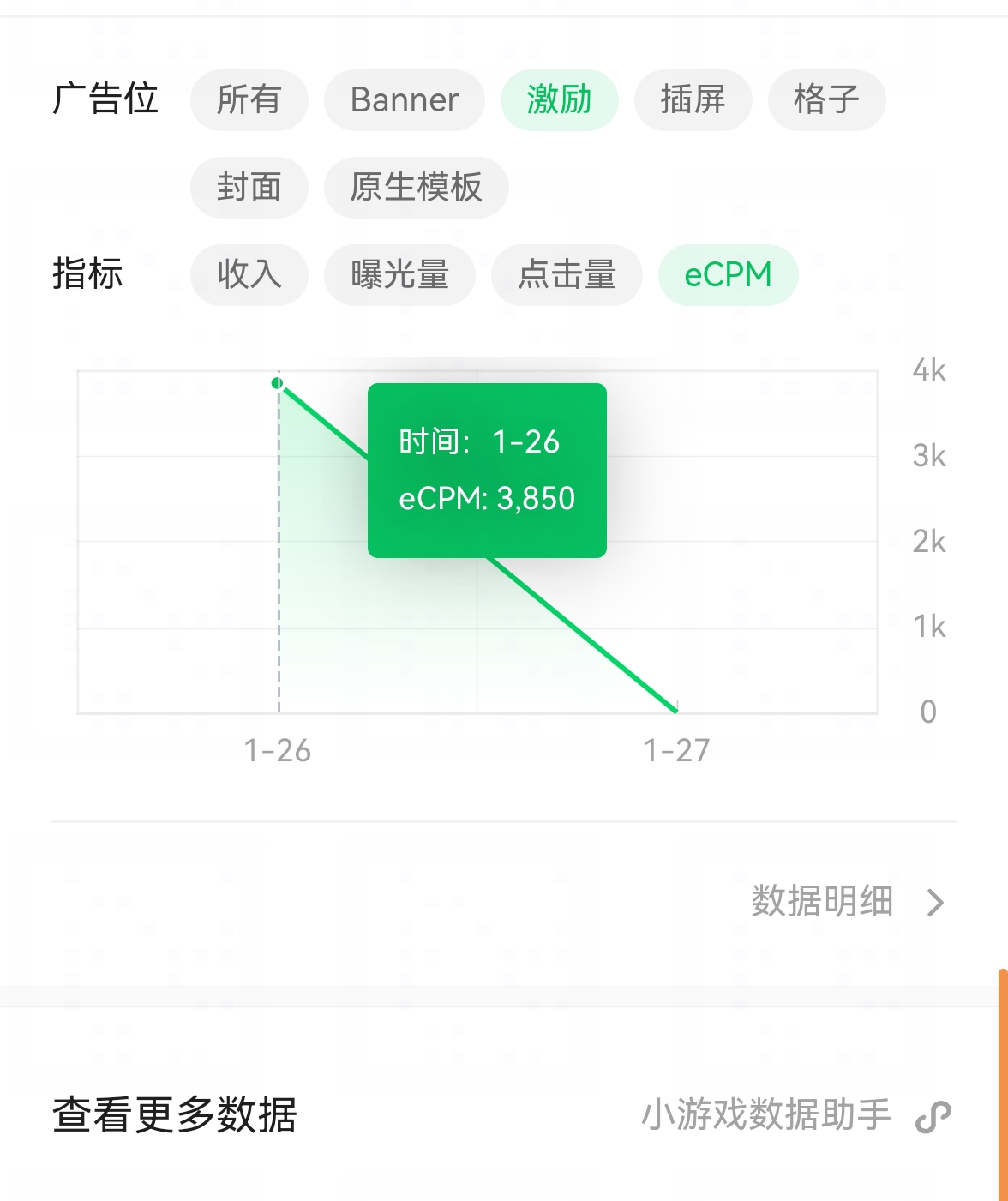
Task: View the 点击量 metric
Action: point(567,275)
